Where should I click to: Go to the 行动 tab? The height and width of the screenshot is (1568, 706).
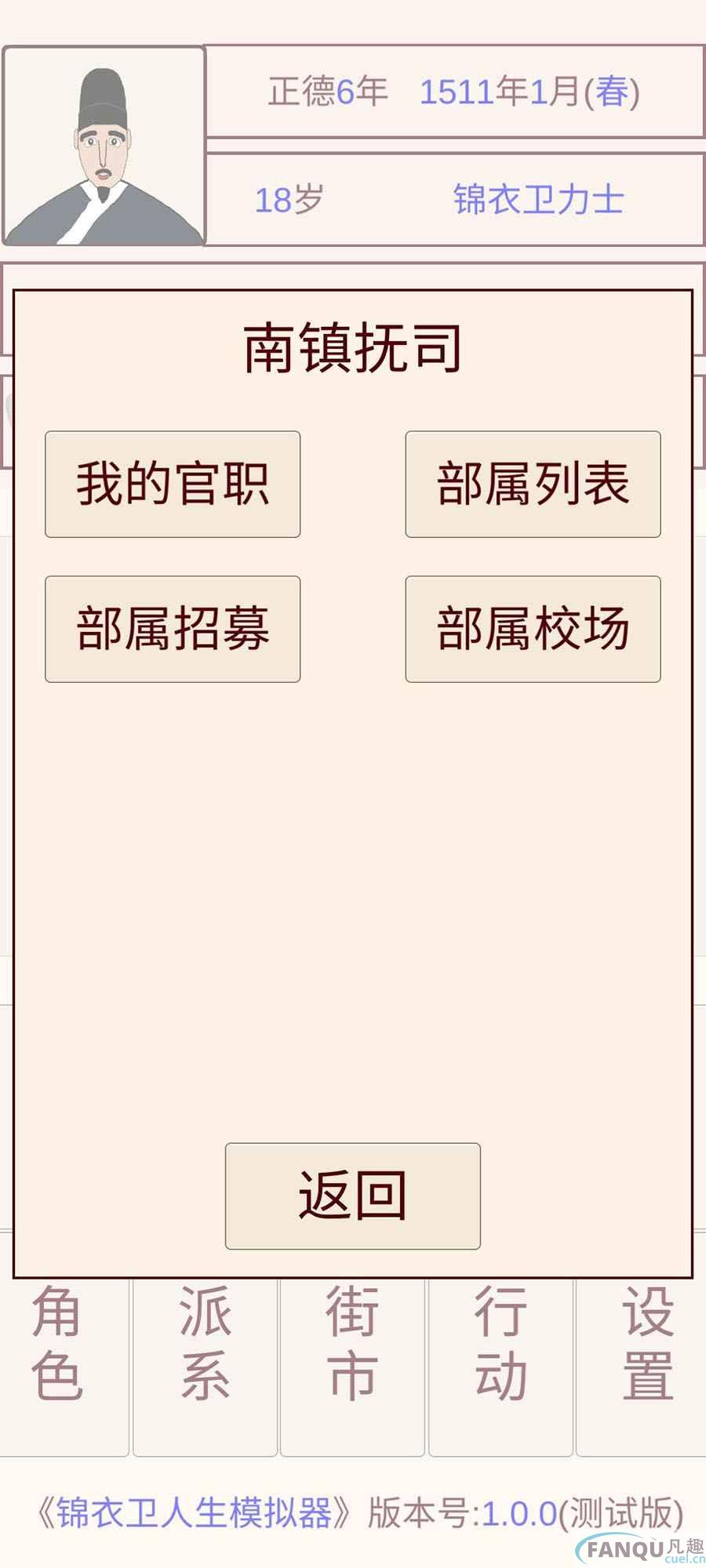[500, 1366]
